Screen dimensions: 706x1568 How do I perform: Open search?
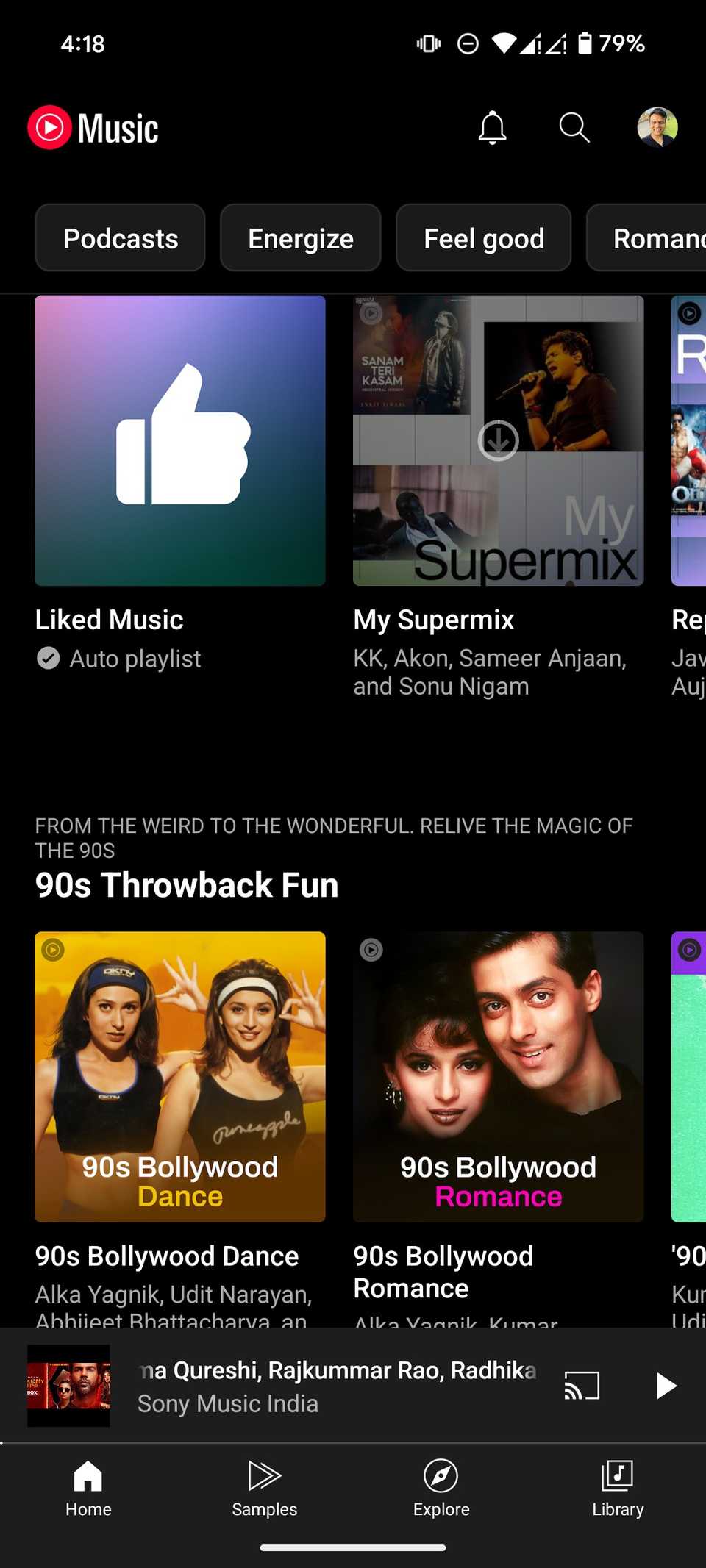(574, 127)
